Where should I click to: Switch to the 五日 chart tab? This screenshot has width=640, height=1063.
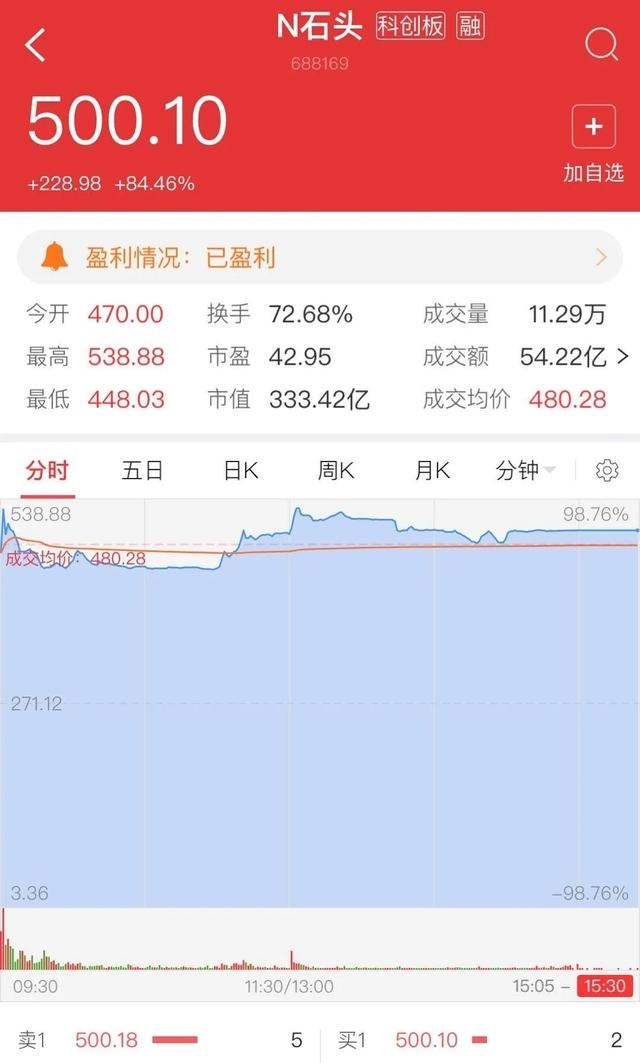pyautogui.click(x=142, y=470)
